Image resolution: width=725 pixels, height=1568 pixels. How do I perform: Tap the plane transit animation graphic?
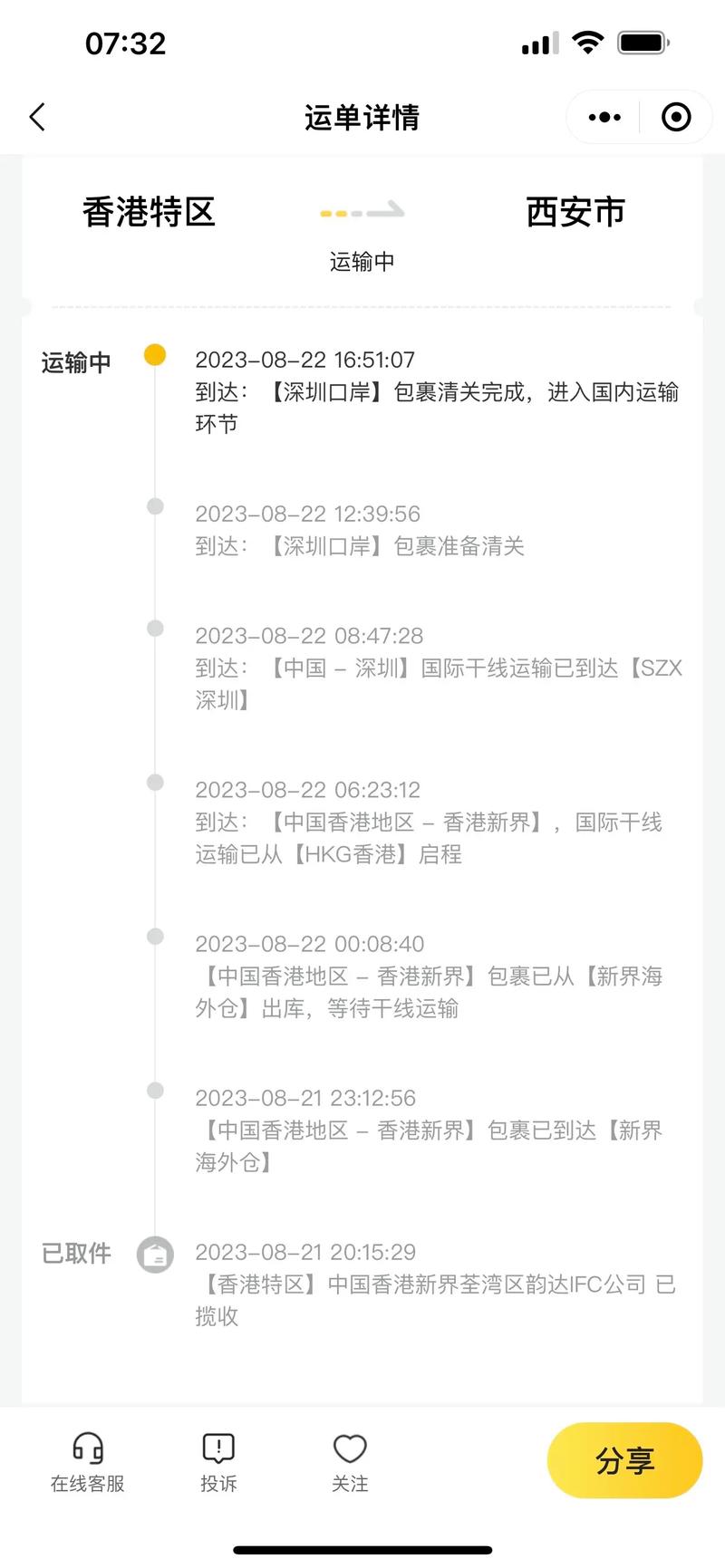point(361,212)
